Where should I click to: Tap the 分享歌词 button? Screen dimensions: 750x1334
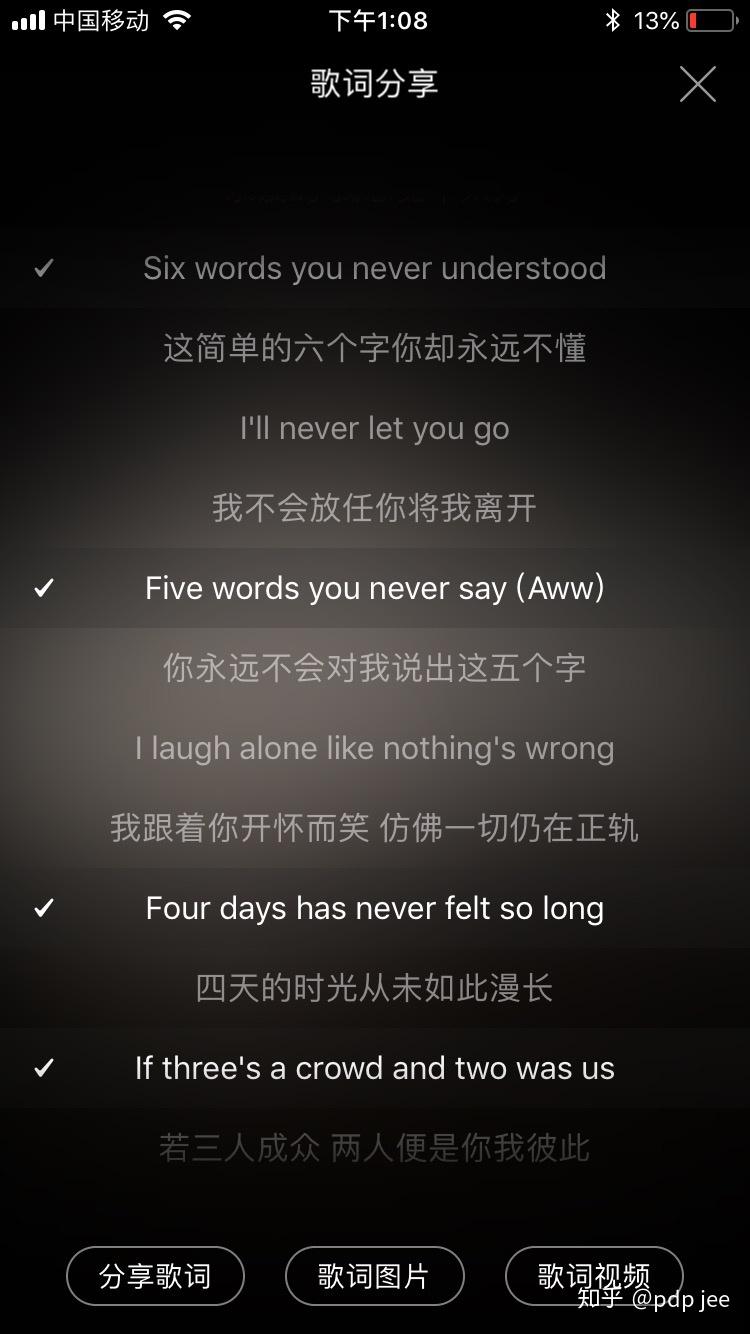pyautogui.click(x=155, y=1275)
